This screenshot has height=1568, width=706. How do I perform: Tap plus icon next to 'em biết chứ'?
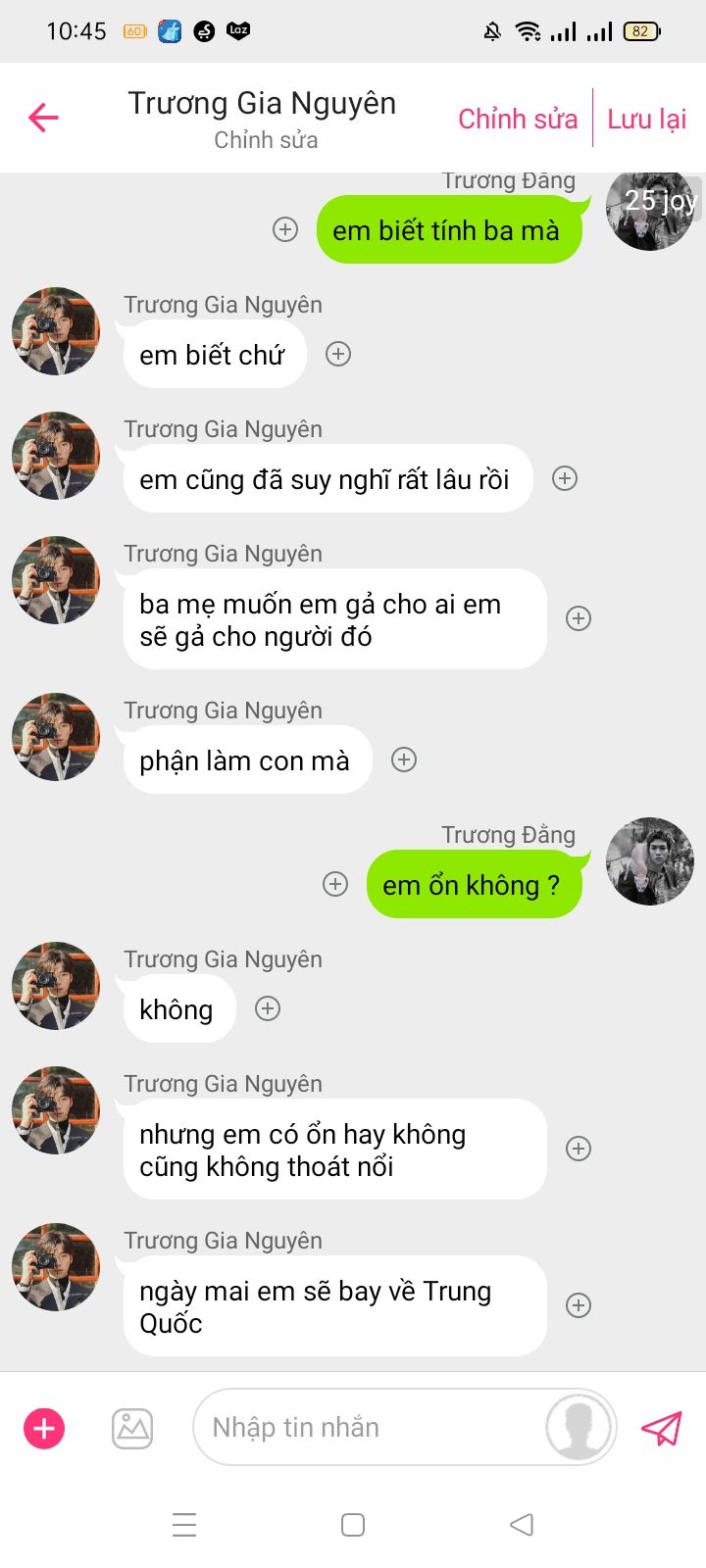[338, 354]
